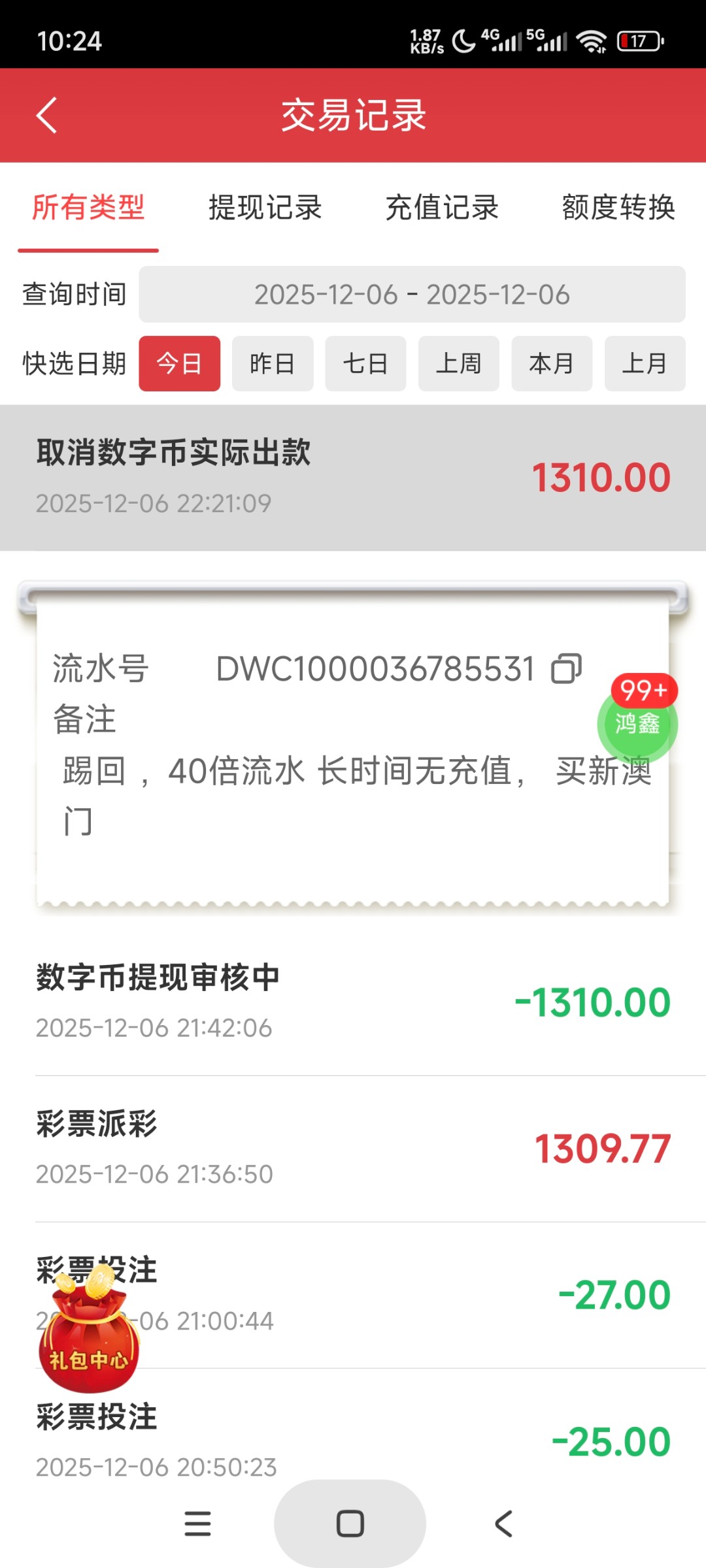This screenshot has height=1568, width=706.
Task: Filter records by 昨日
Action: 273,364
